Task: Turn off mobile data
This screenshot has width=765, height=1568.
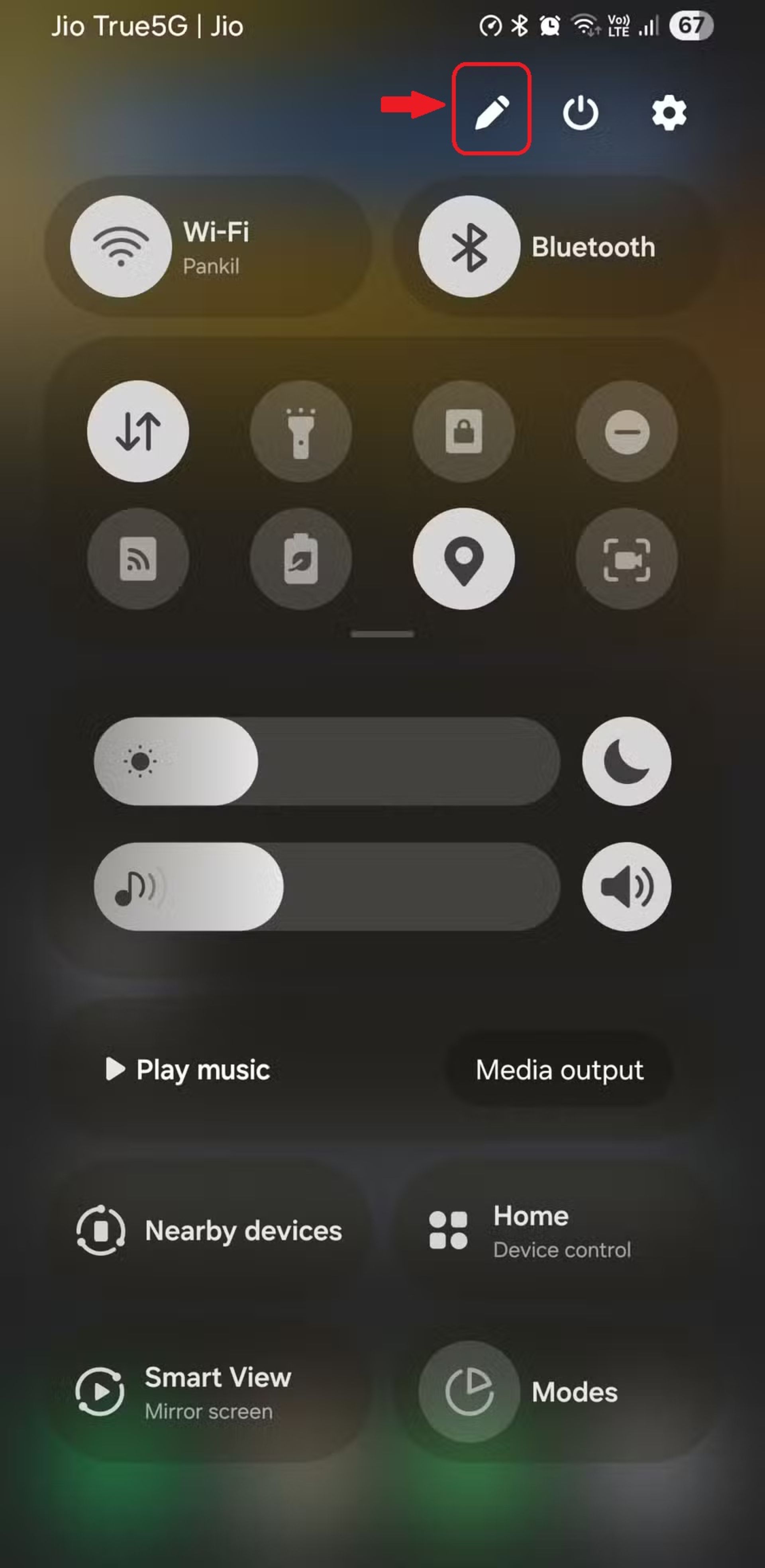Action: (138, 431)
